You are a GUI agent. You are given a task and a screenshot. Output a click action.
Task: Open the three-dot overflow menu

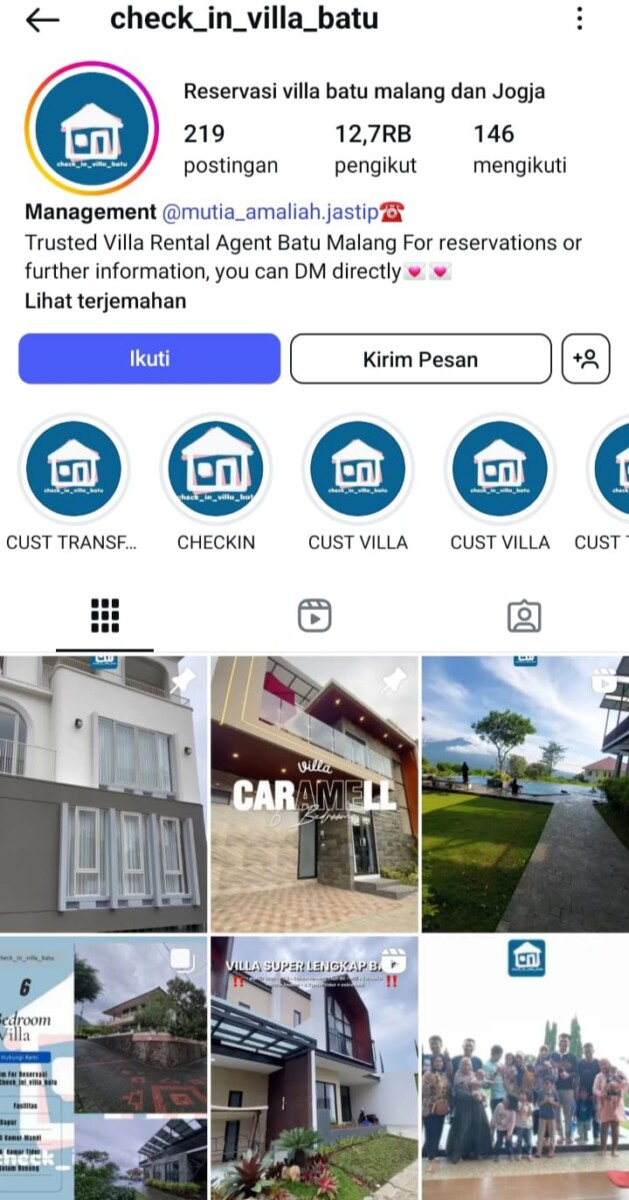click(x=580, y=19)
